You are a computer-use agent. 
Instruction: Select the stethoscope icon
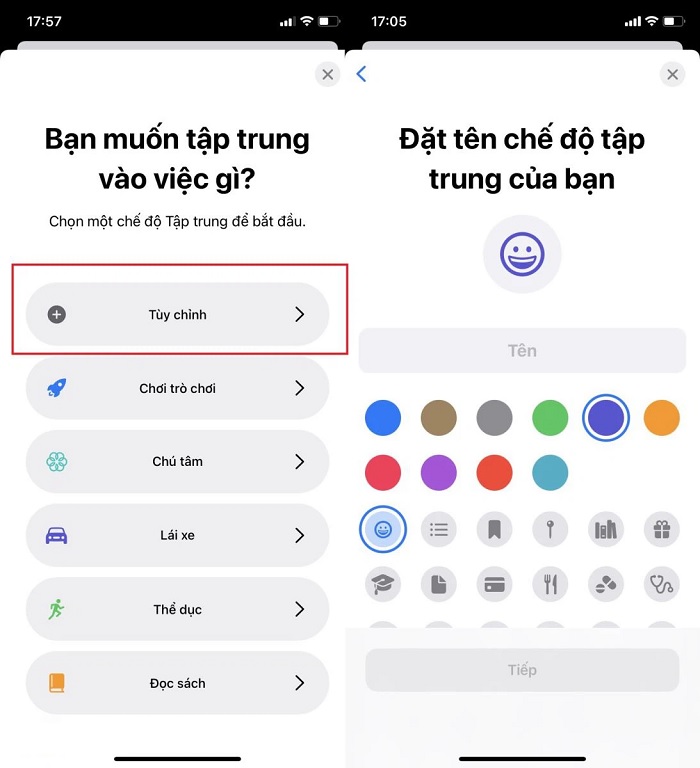[x=661, y=584]
